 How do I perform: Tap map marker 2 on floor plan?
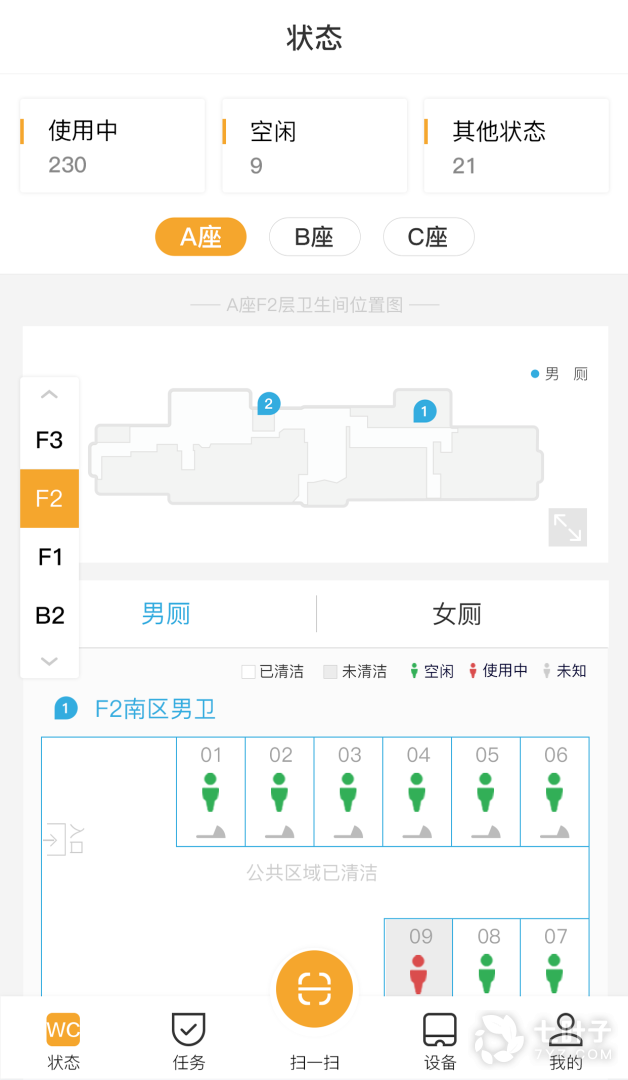click(268, 404)
